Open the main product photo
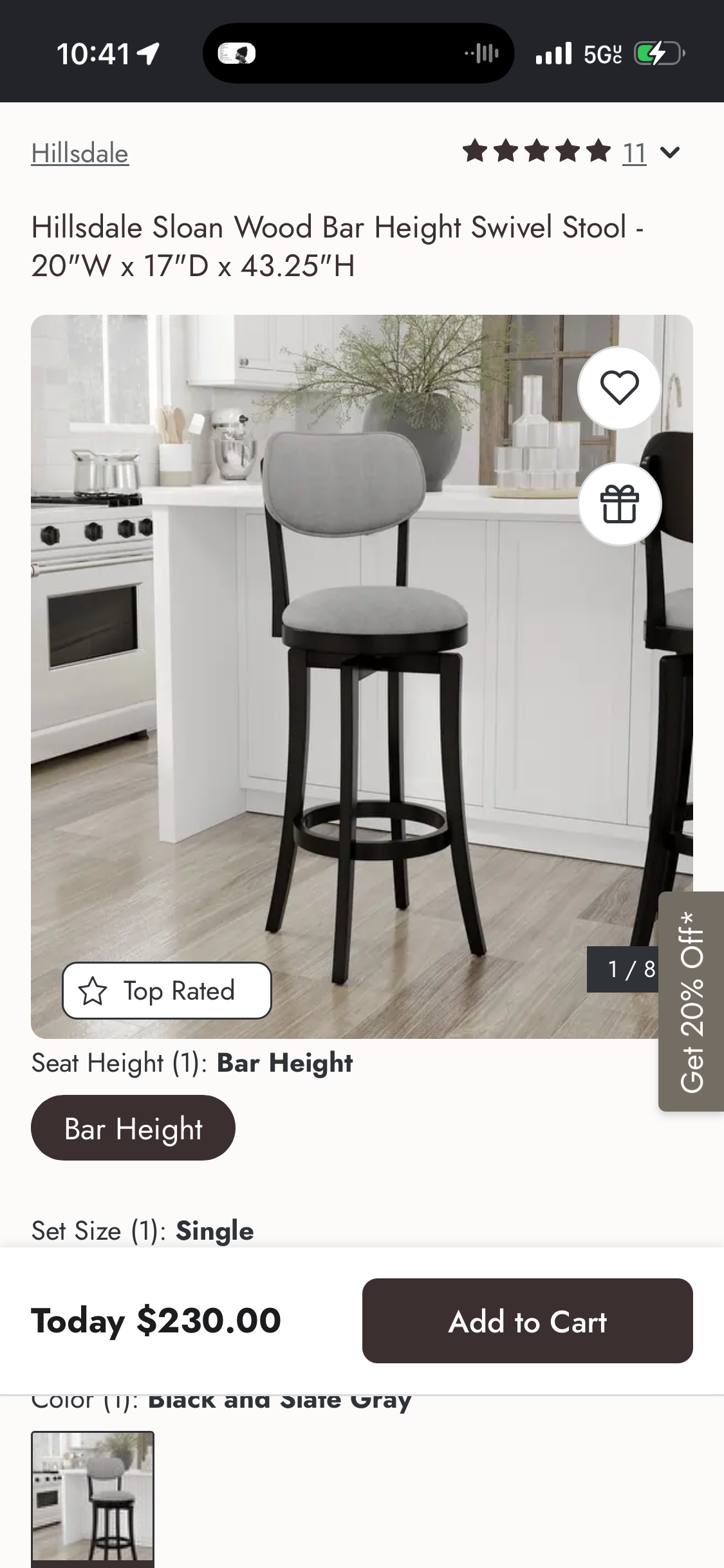Image resolution: width=724 pixels, height=1568 pixels. [x=362, y=677]
